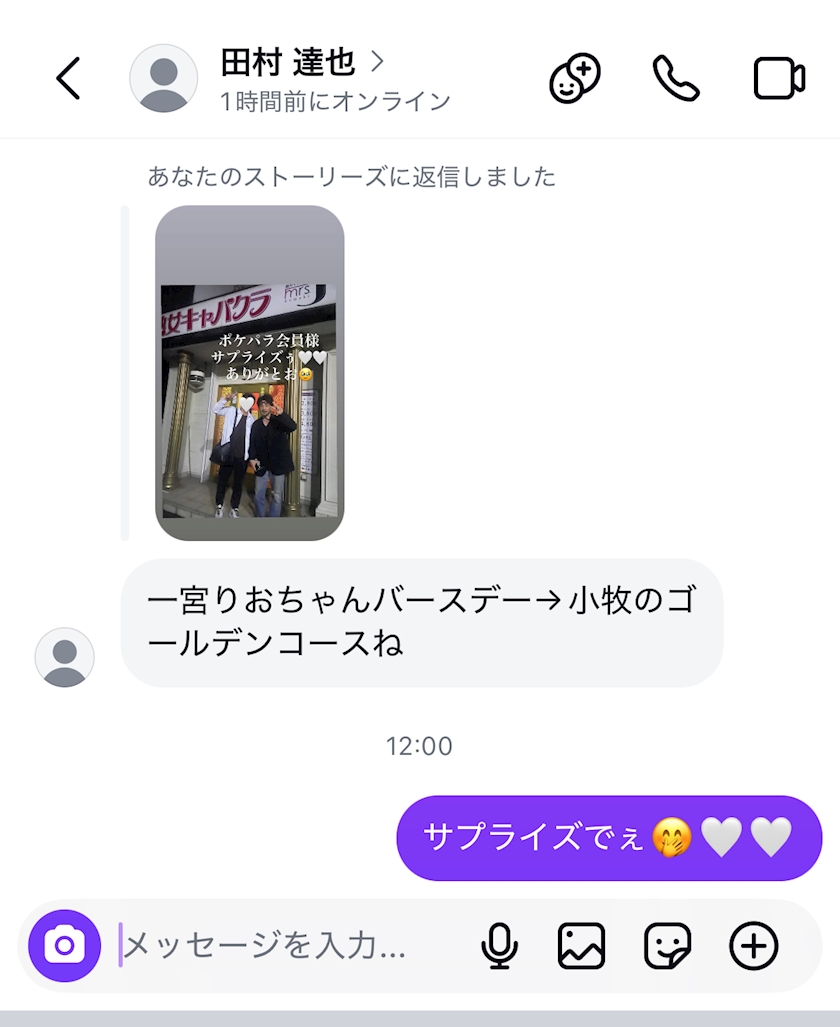This screenshot has height=1027, width=840.
Task: Go back to the message list
Action: point(68,78)
